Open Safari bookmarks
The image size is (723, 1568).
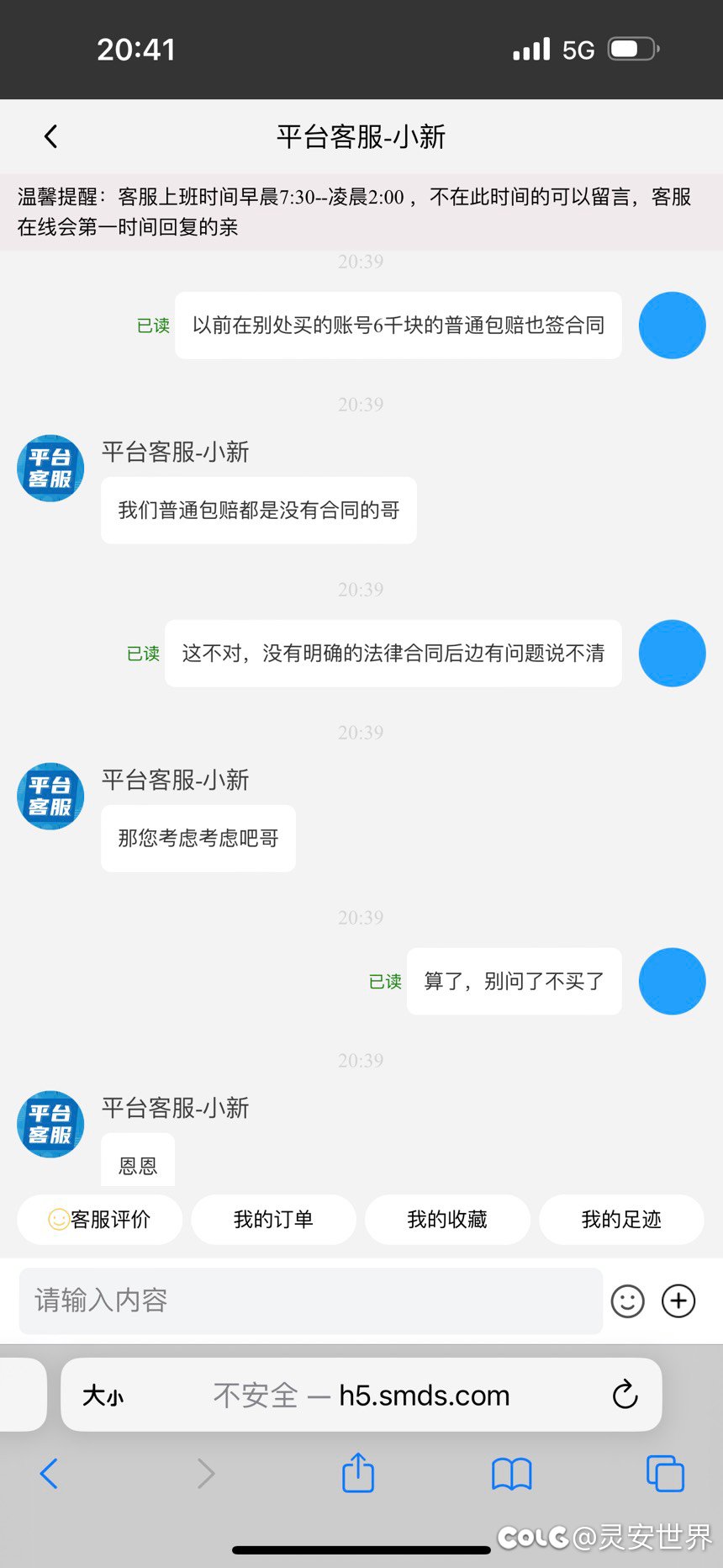(x=511, y=1474)
